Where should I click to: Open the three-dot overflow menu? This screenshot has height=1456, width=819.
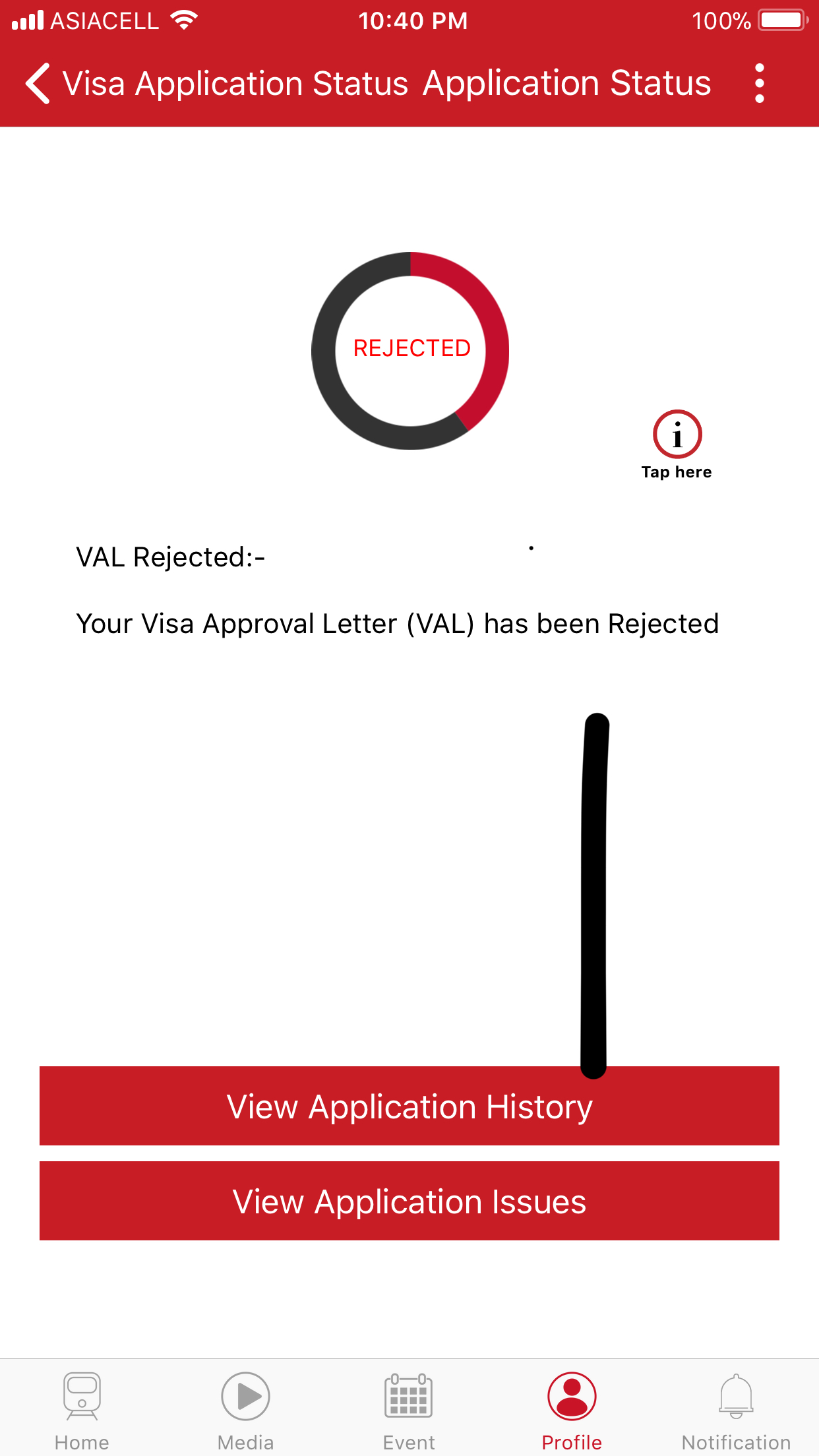[759, 84]
